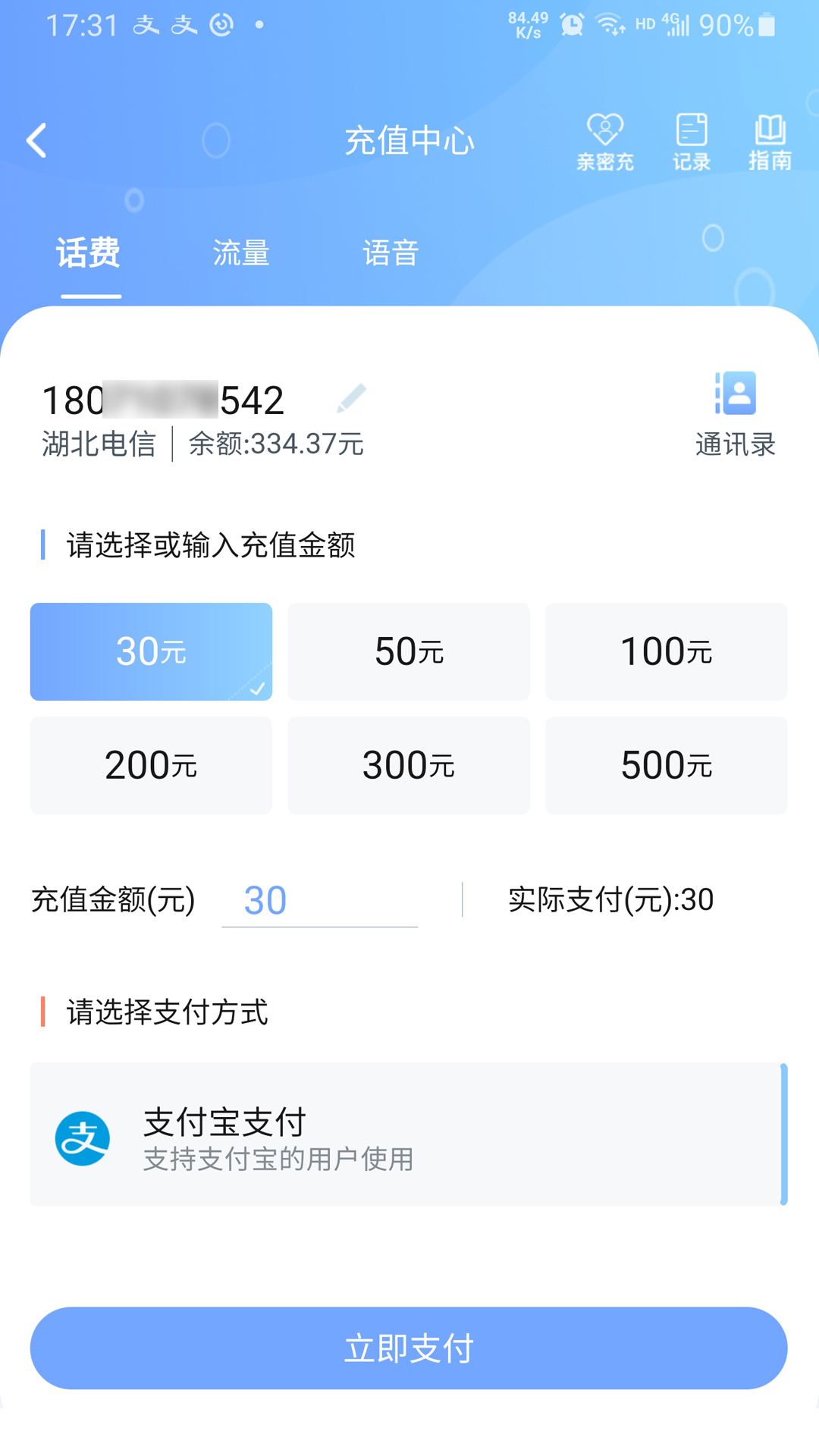Select the 100元 recharge amount
Viewport: 819px width, 1456px height.
point(666,651)
